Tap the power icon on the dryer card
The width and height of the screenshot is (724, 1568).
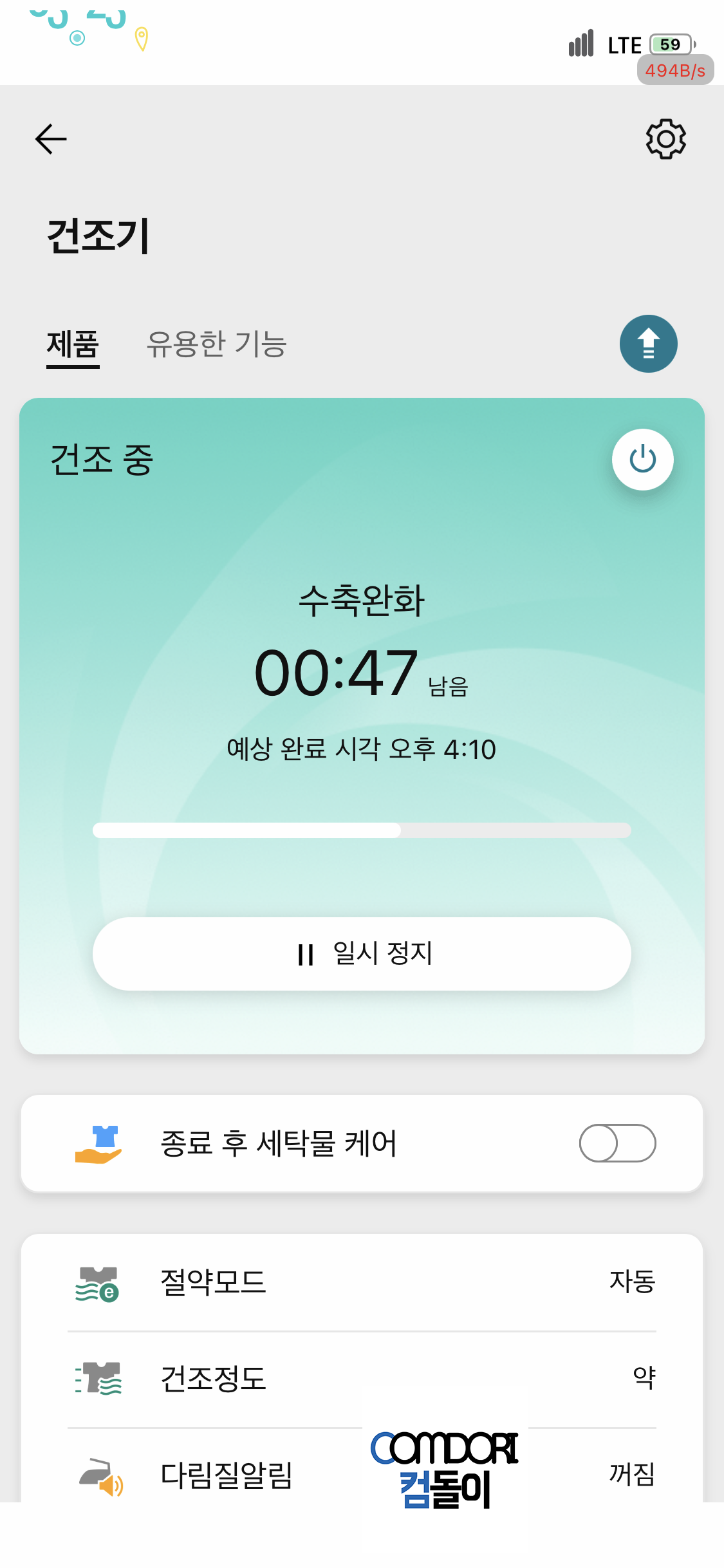coord(642,459)
